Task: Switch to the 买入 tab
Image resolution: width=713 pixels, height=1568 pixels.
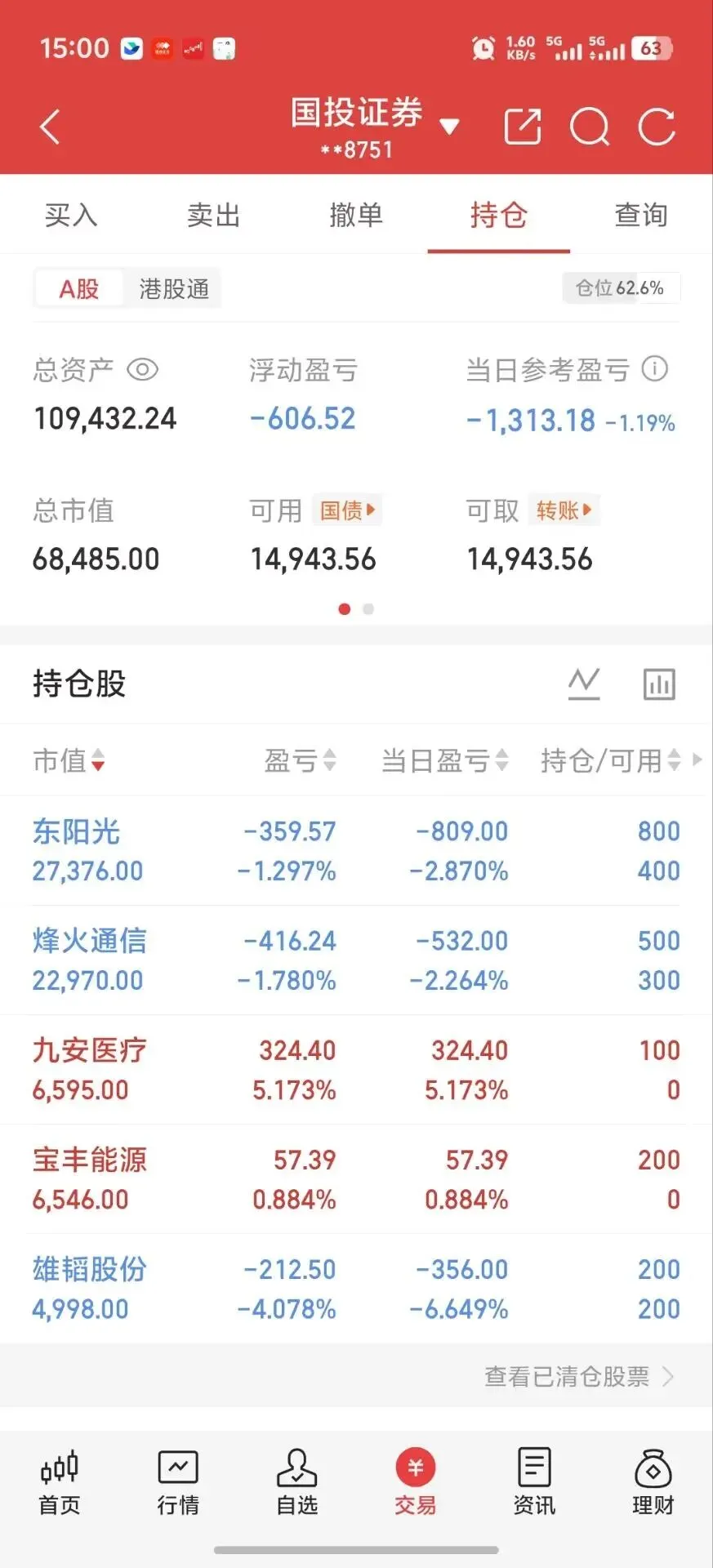Action: [x=71, y=215]
